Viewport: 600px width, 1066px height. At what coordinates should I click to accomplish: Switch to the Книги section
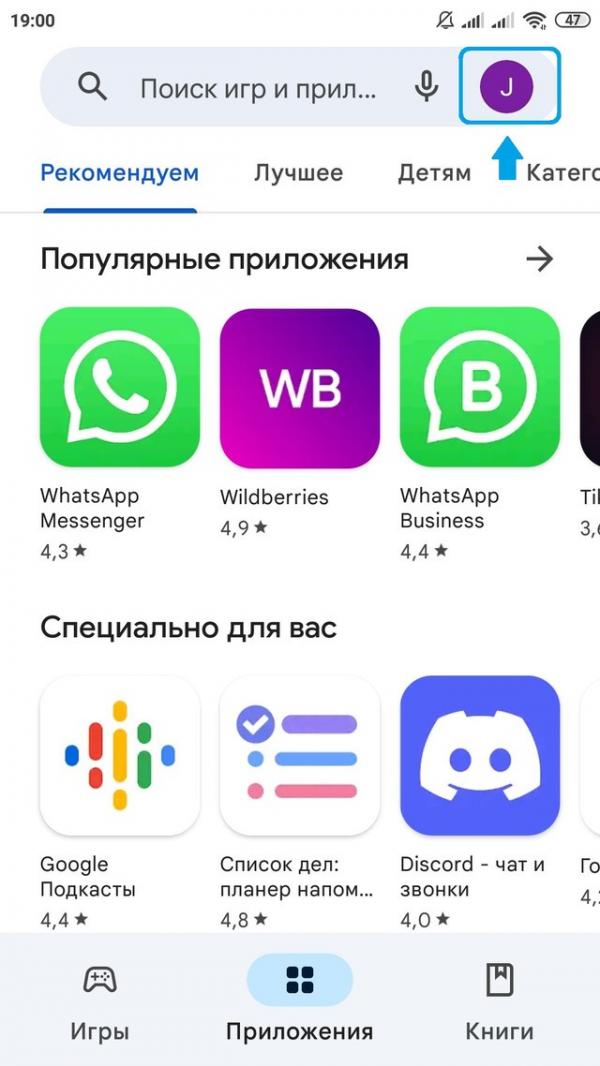pos(499,1000)
